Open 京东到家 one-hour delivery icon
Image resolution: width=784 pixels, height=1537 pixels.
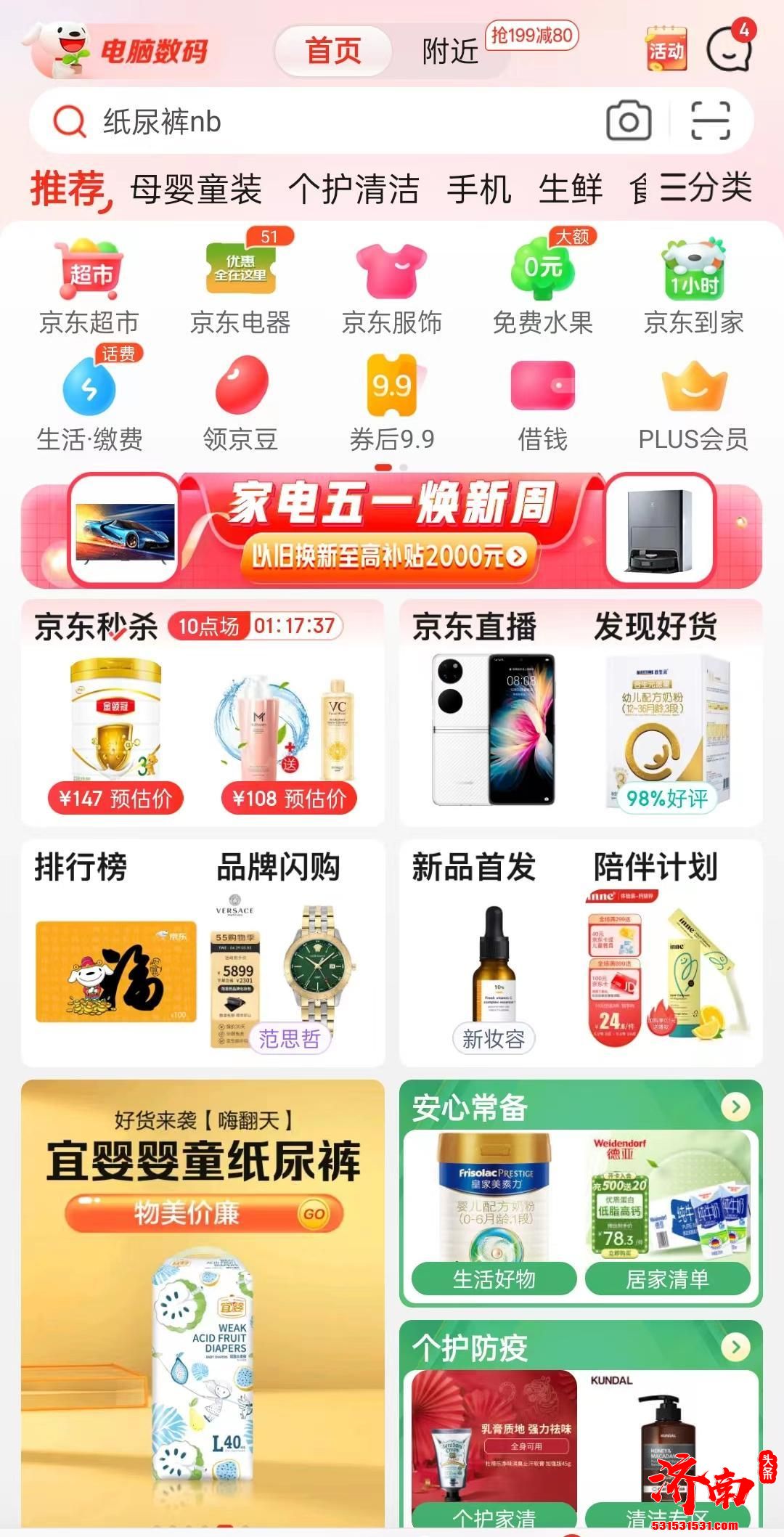tap(693, 272)
